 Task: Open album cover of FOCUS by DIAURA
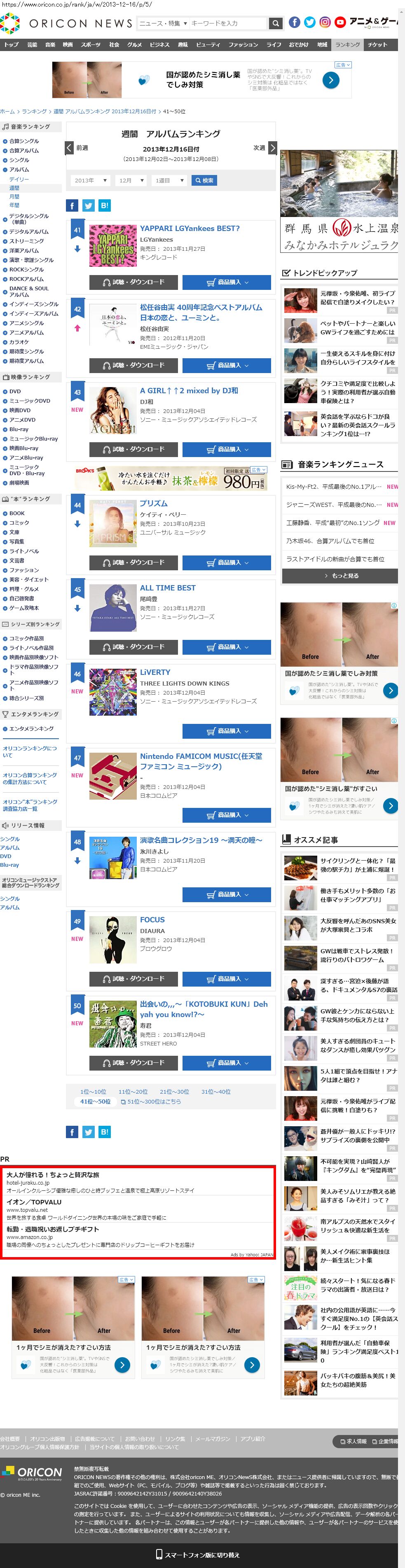(112, 939)
